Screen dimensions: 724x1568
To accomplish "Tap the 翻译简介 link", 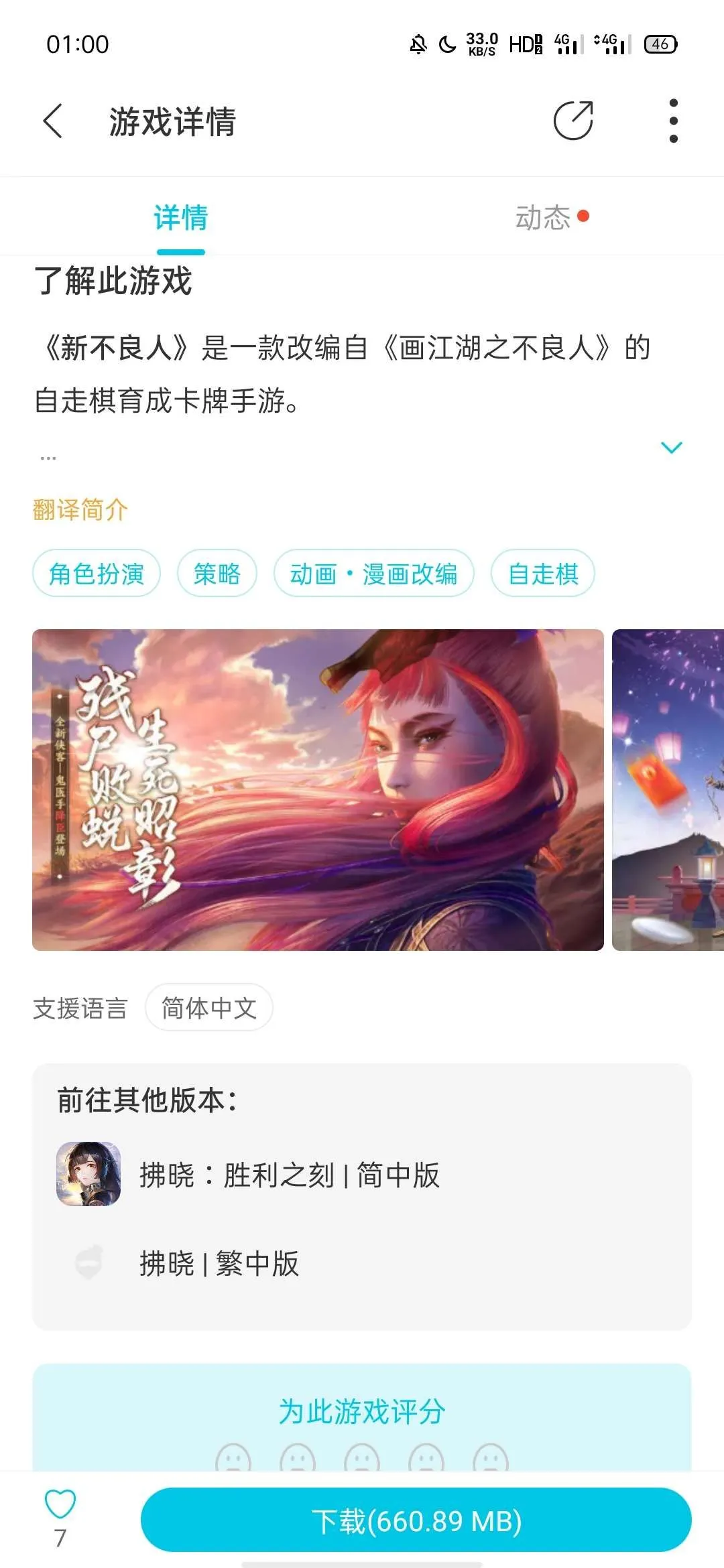I will point(80,510).
